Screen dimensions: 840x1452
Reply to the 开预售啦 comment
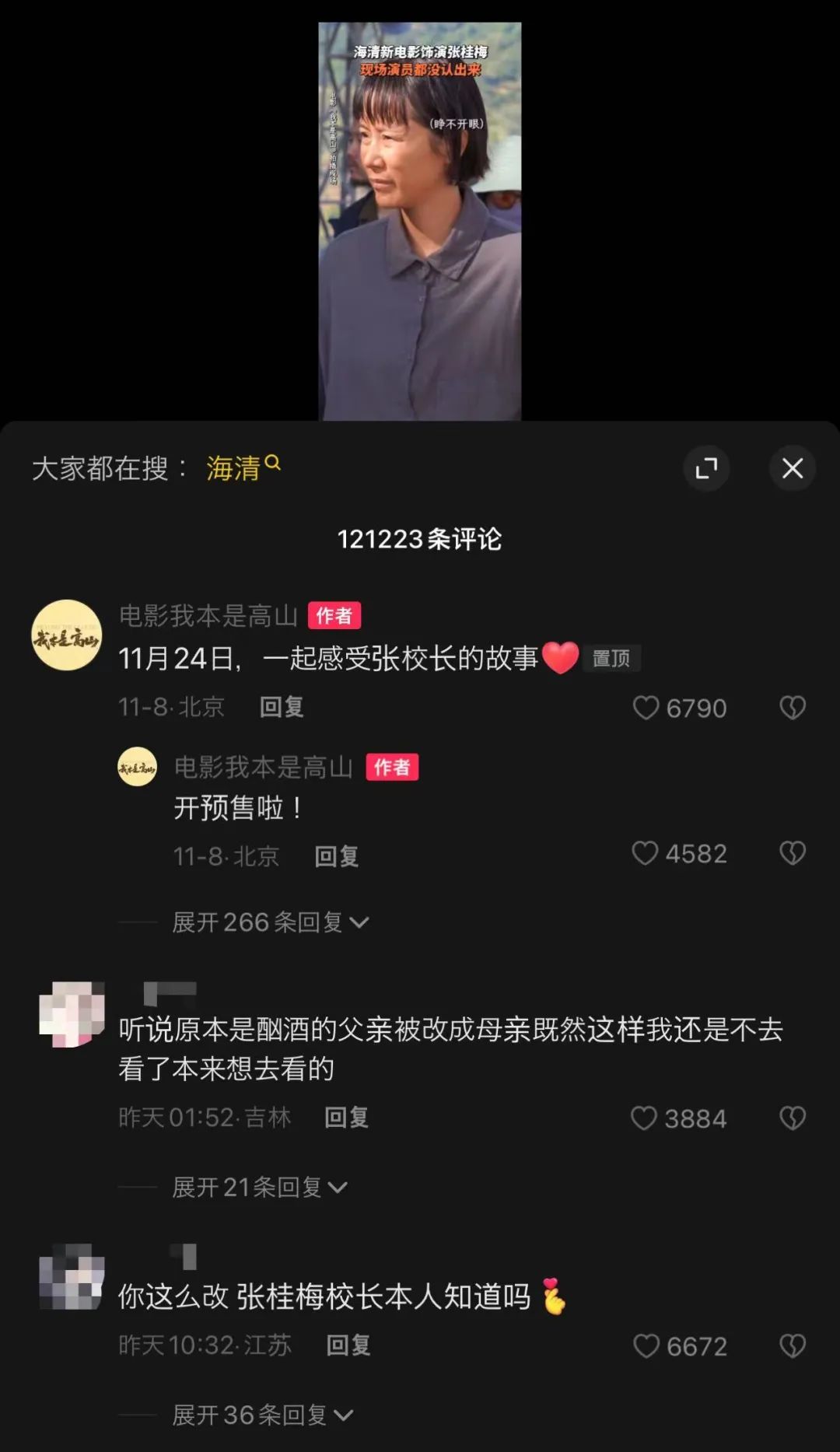coord(336,856)
